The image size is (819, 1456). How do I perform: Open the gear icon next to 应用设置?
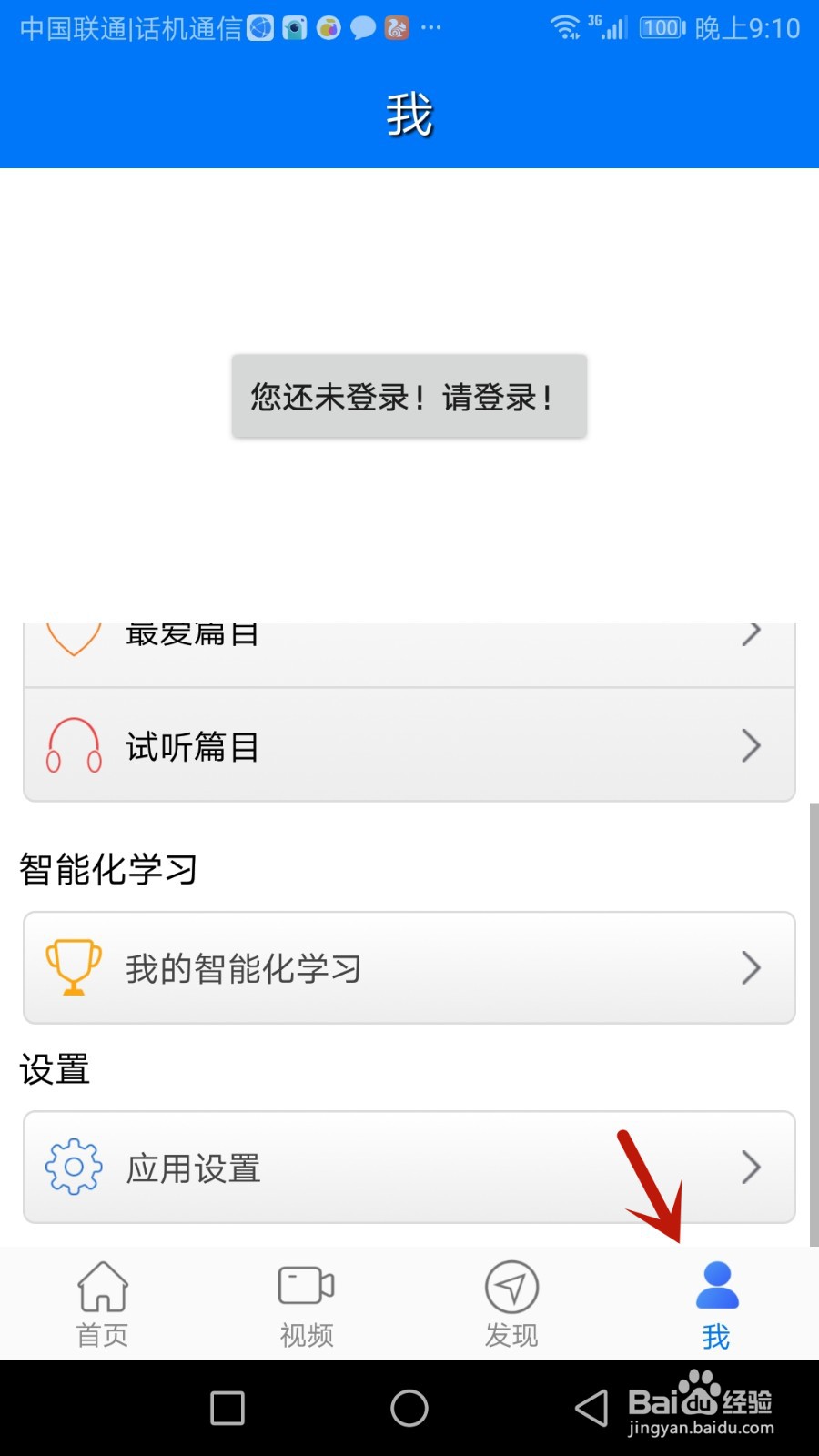[x=73, y=1168]
